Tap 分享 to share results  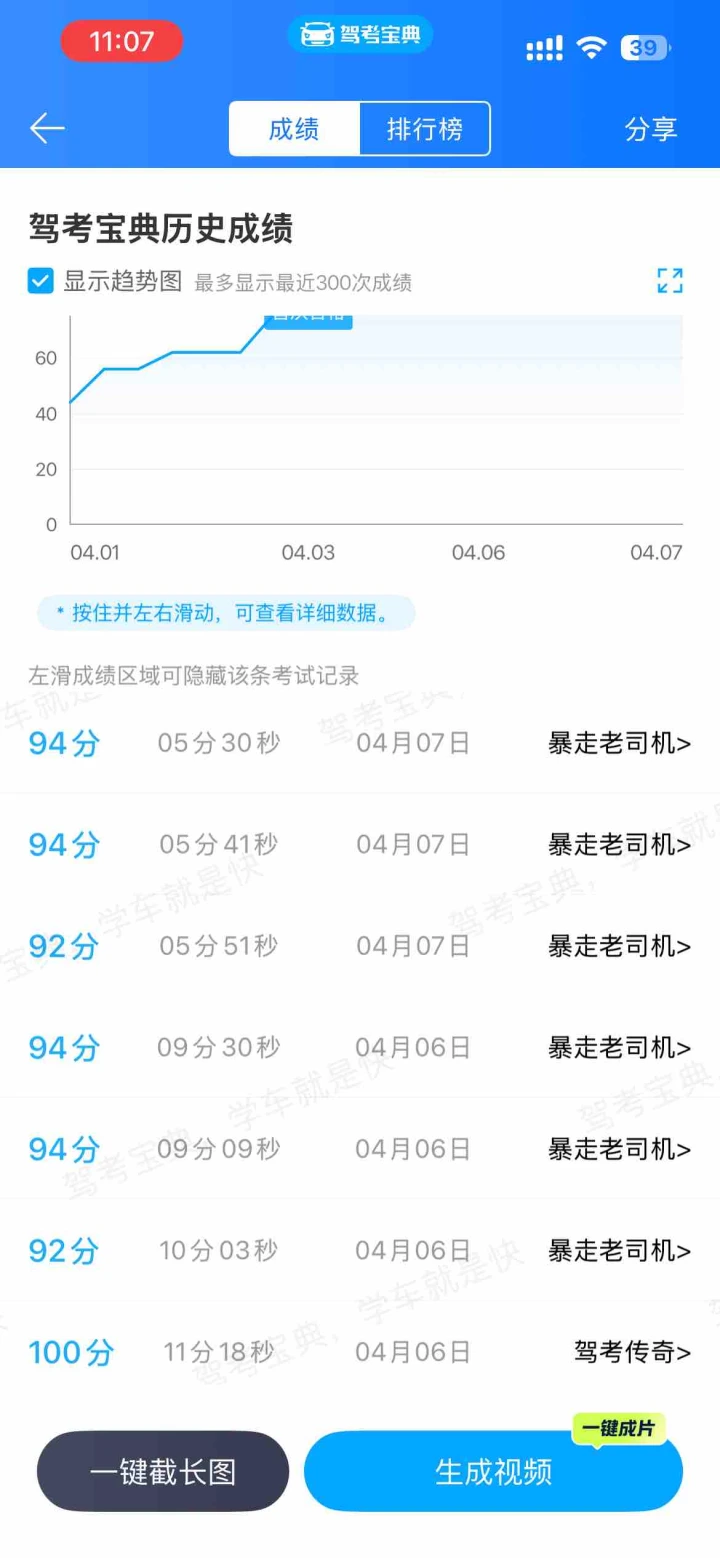pos(651,129)
